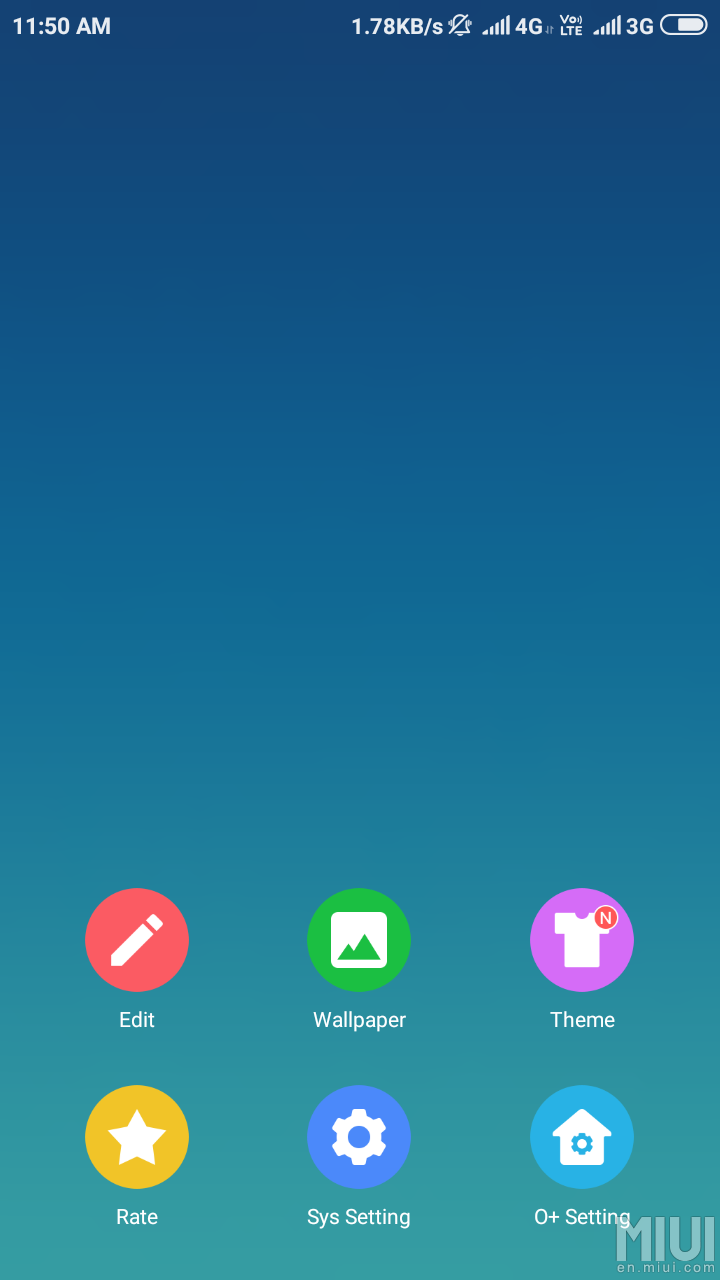Open O+ Setting
720x1280 pixels.
[x=582, y=1137]
